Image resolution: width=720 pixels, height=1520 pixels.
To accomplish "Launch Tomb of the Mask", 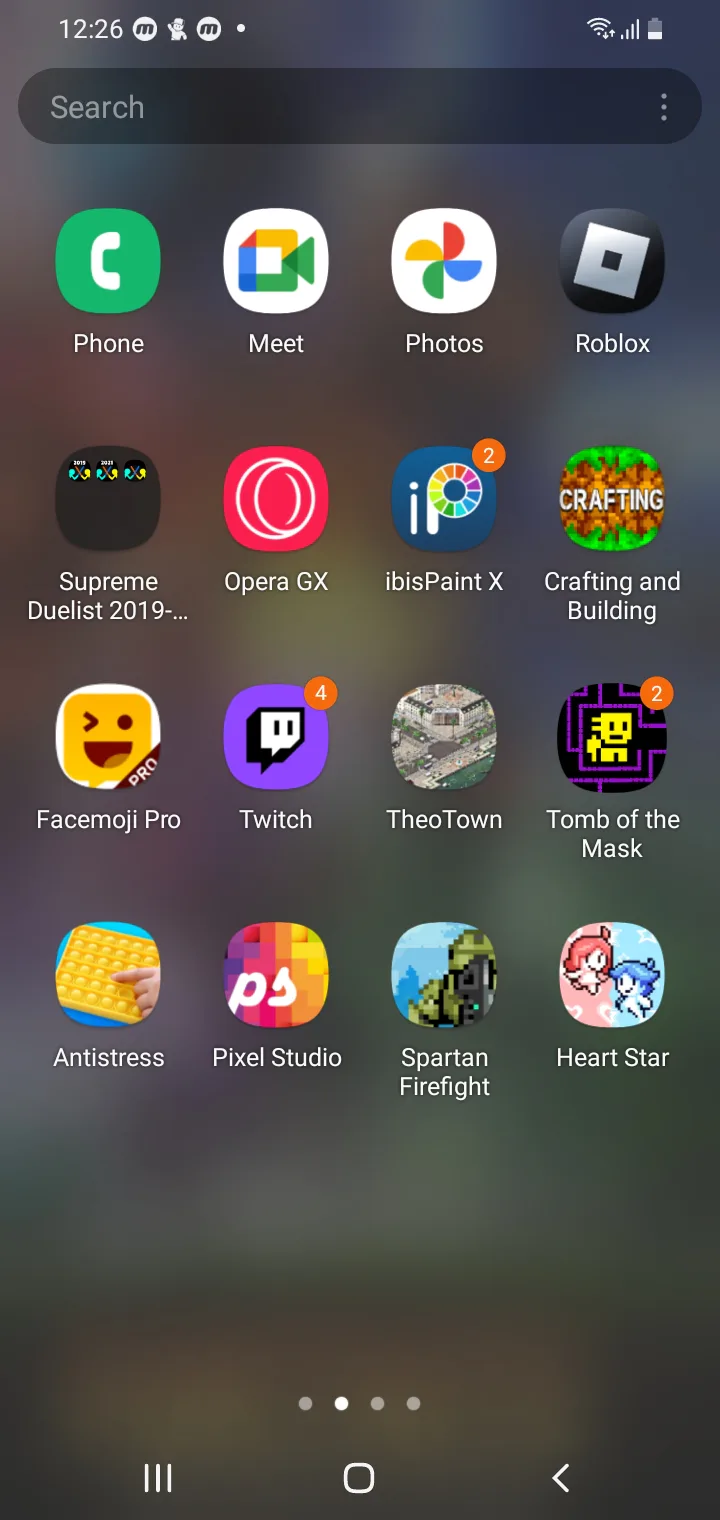I will (612, 738).
